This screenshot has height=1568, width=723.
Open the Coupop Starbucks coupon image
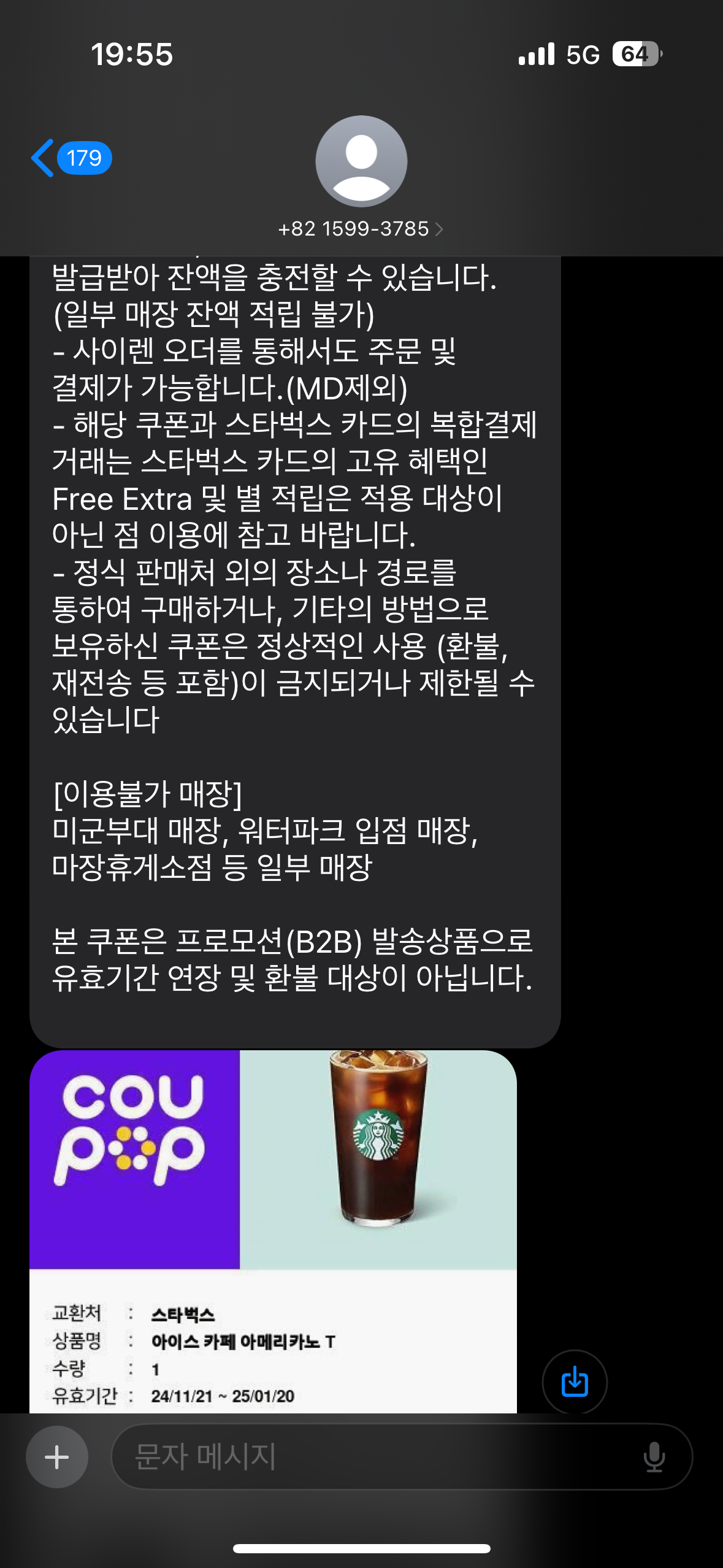[x=273, y=1227]
